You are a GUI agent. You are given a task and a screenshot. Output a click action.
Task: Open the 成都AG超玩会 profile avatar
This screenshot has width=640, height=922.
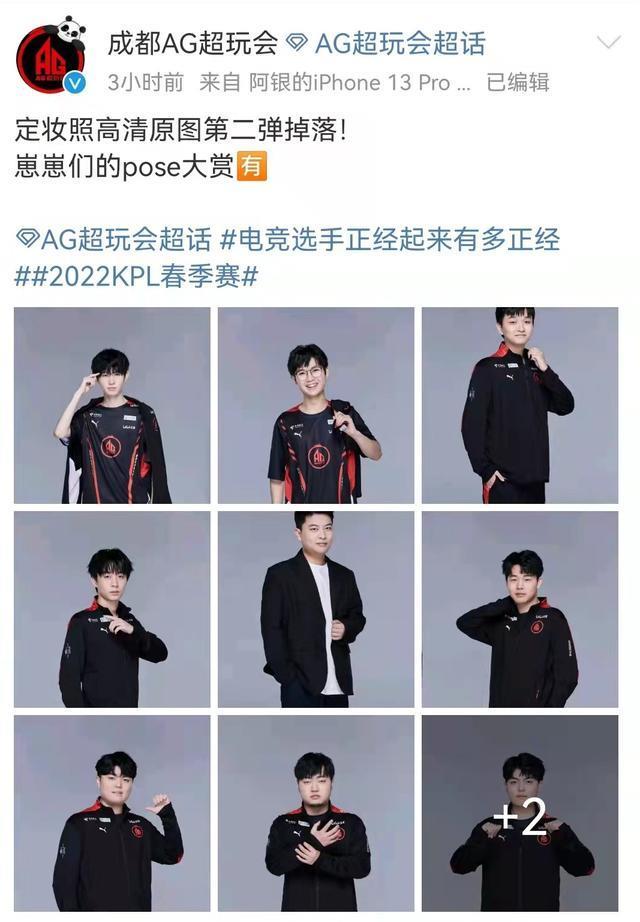[x=50, y=56]
